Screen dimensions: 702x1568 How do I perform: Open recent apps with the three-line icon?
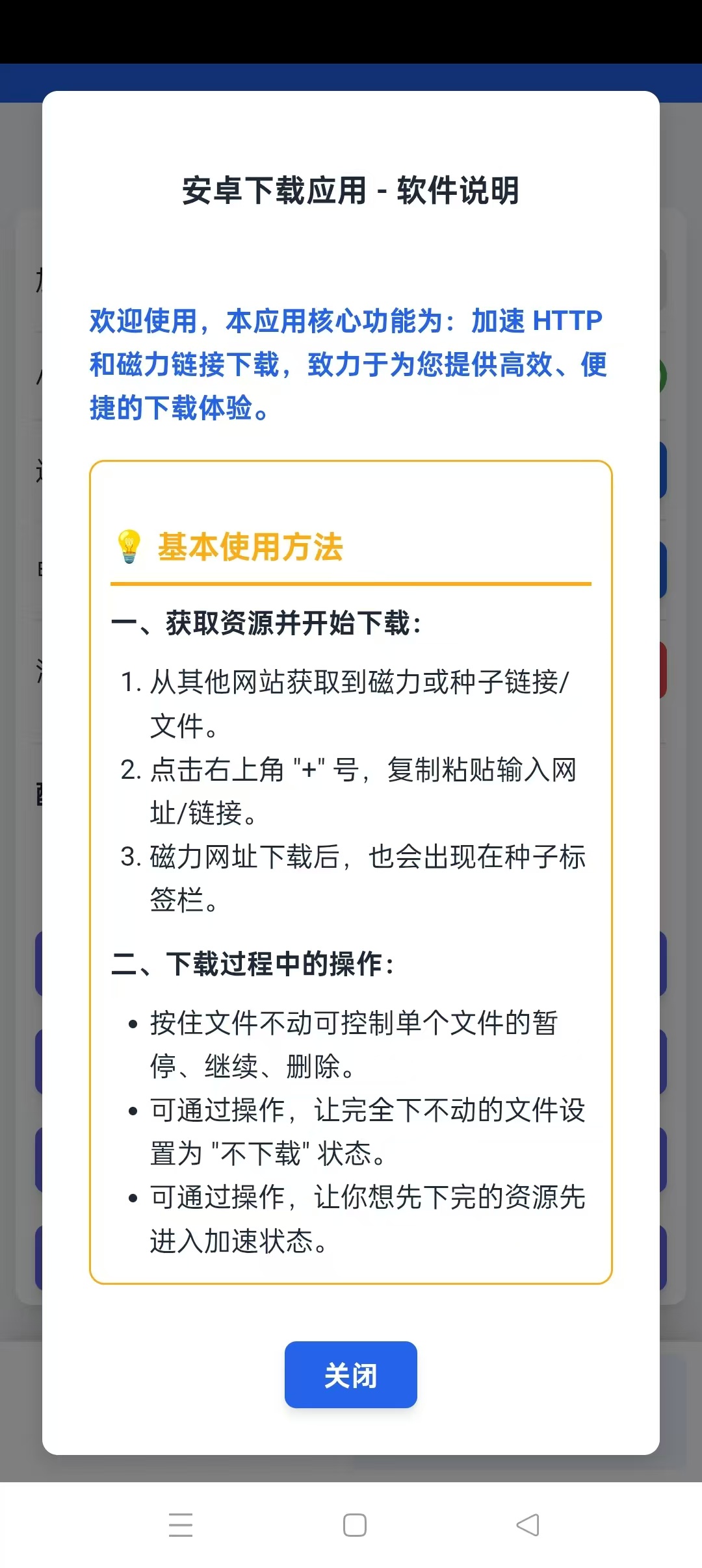click(181, 1523)
